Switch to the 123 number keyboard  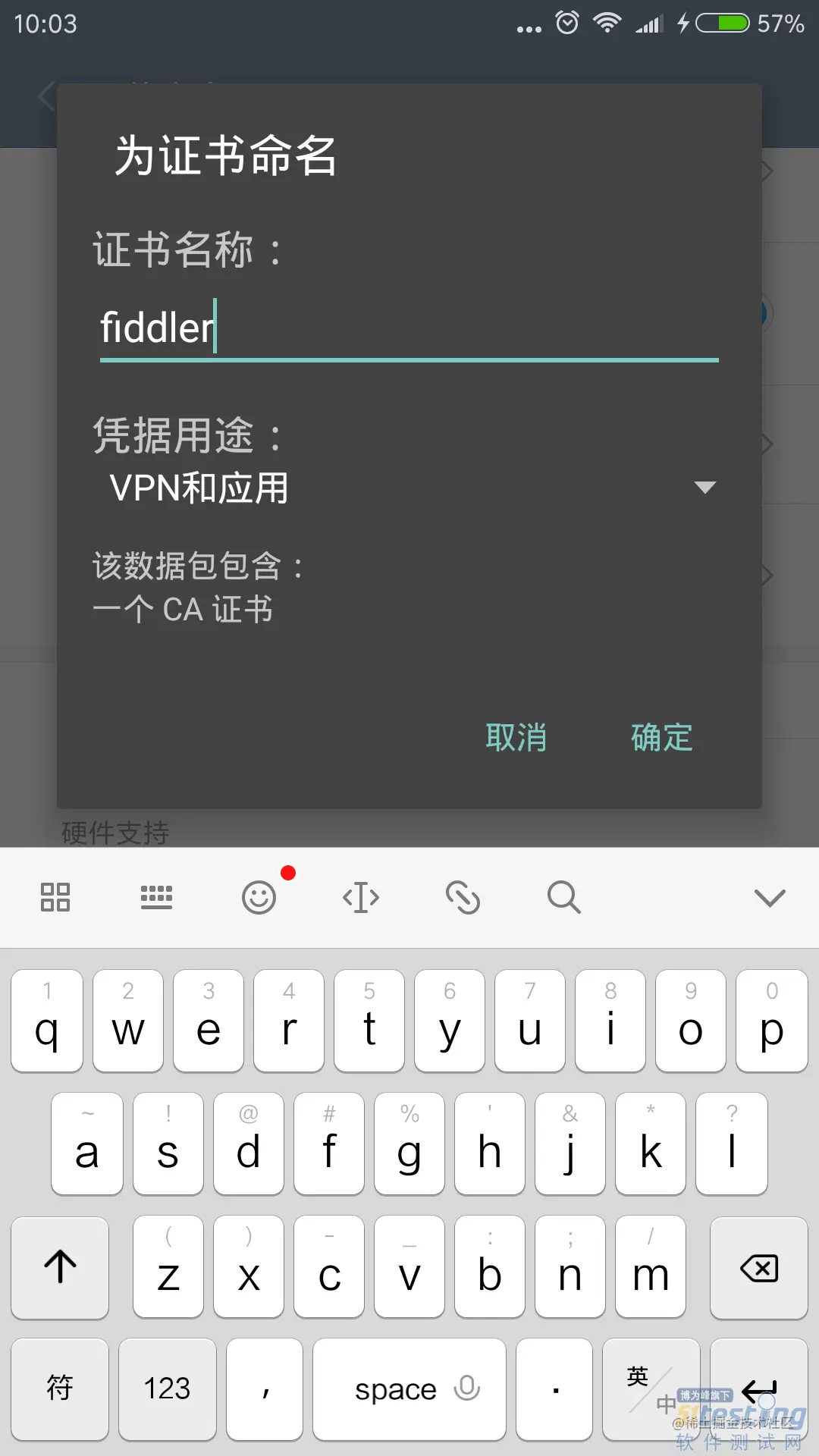pyautogui.click(x=167, y=1389)
